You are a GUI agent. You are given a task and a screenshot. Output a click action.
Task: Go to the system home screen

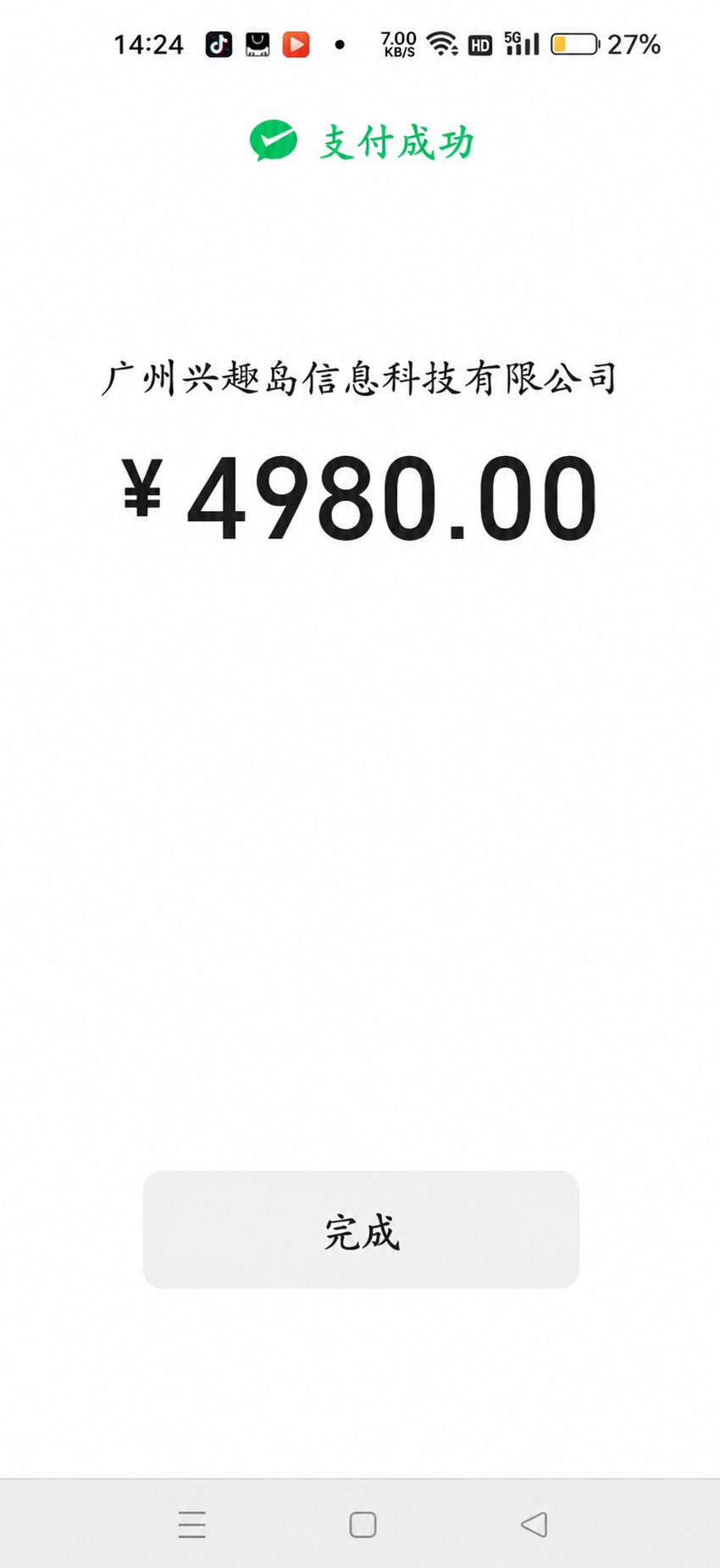point(363,1525)
